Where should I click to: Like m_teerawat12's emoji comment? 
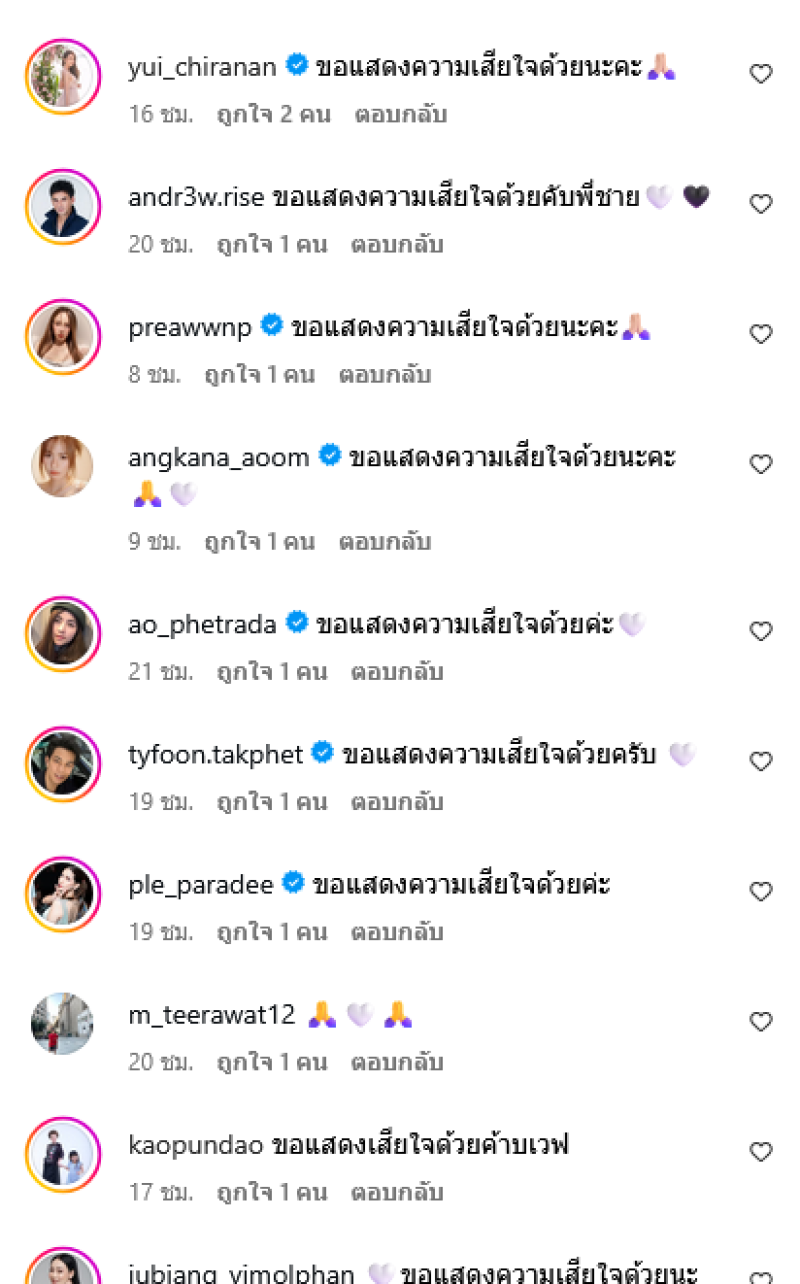tap(761, 1021)
